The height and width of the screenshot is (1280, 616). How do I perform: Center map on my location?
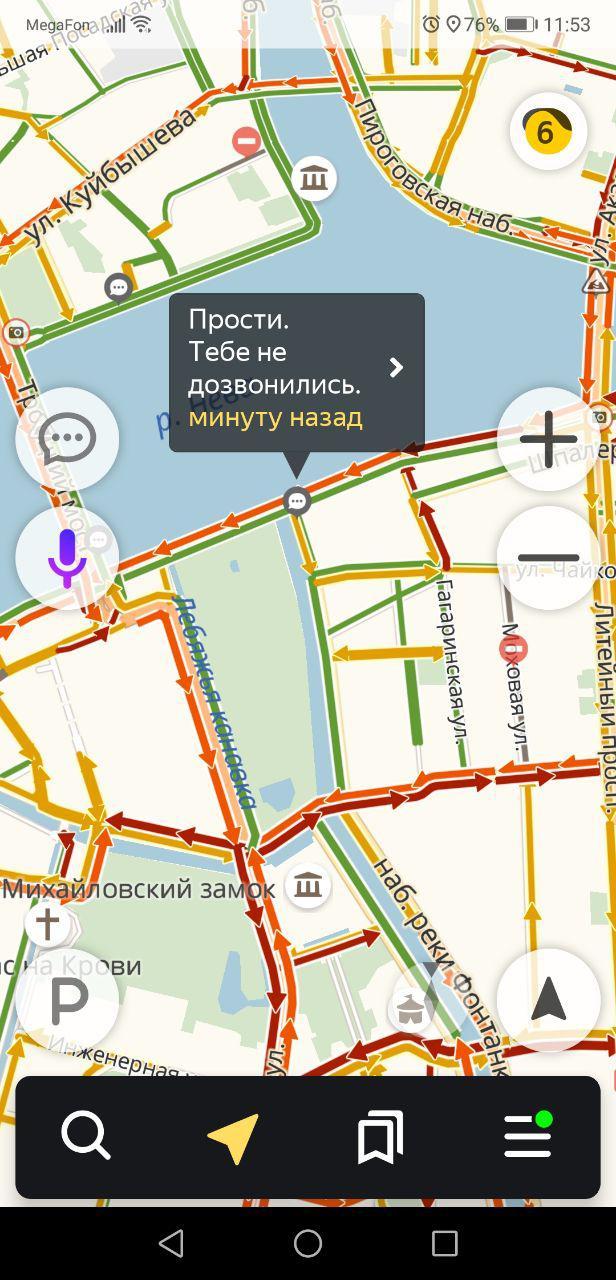click(548, 1000)
